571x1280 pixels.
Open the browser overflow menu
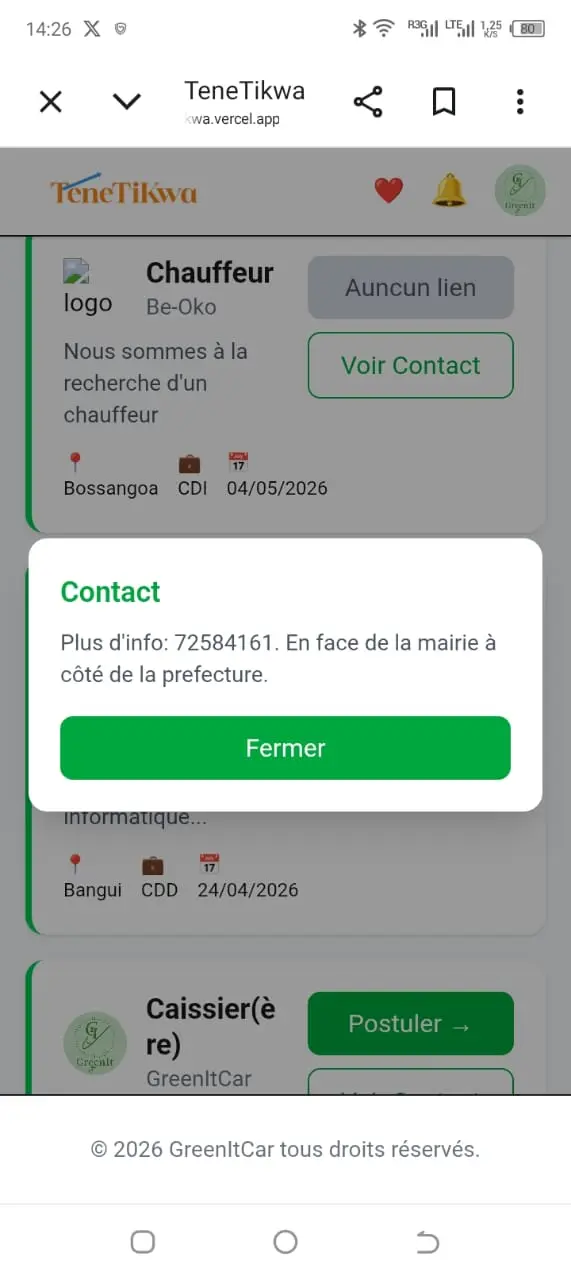(520, 101)
